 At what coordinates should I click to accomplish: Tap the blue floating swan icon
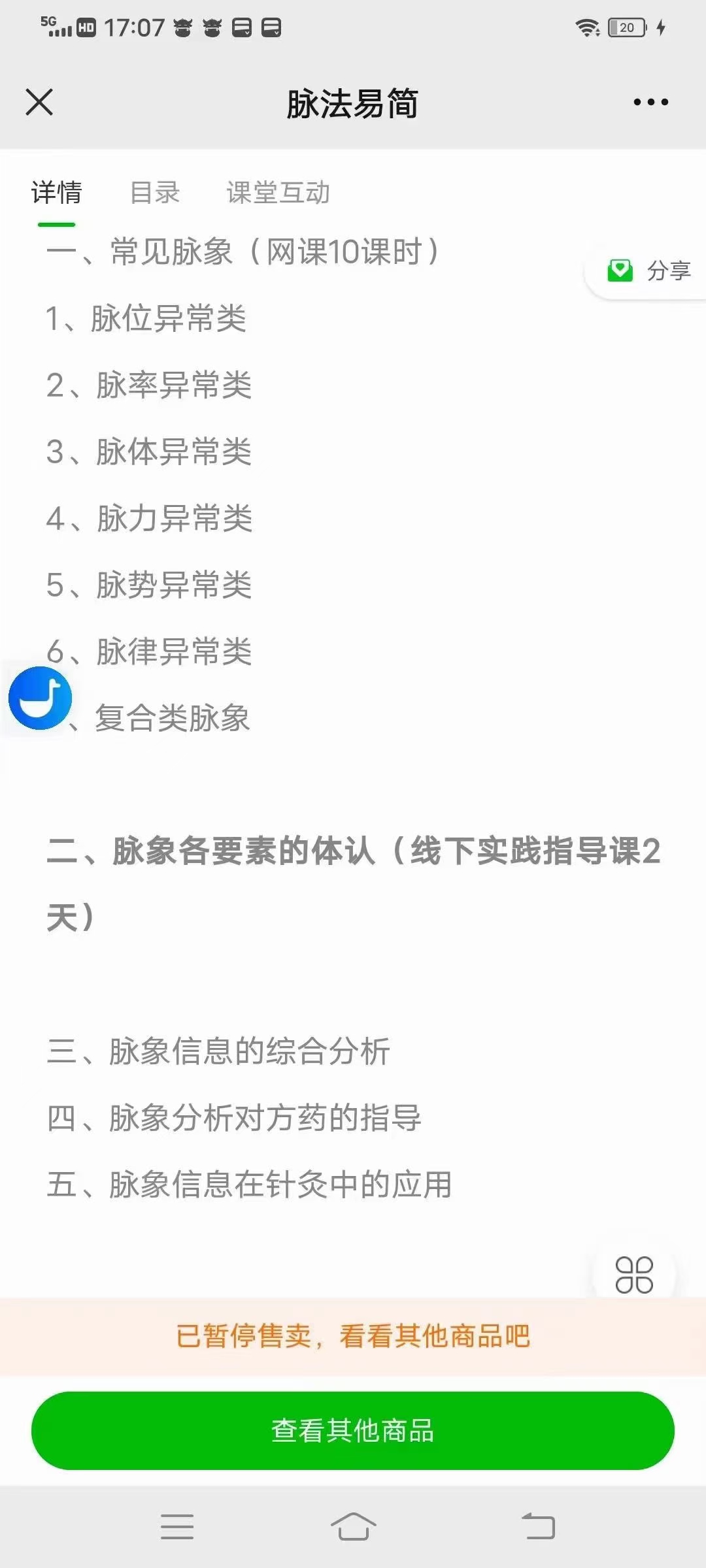pos(40,698)
